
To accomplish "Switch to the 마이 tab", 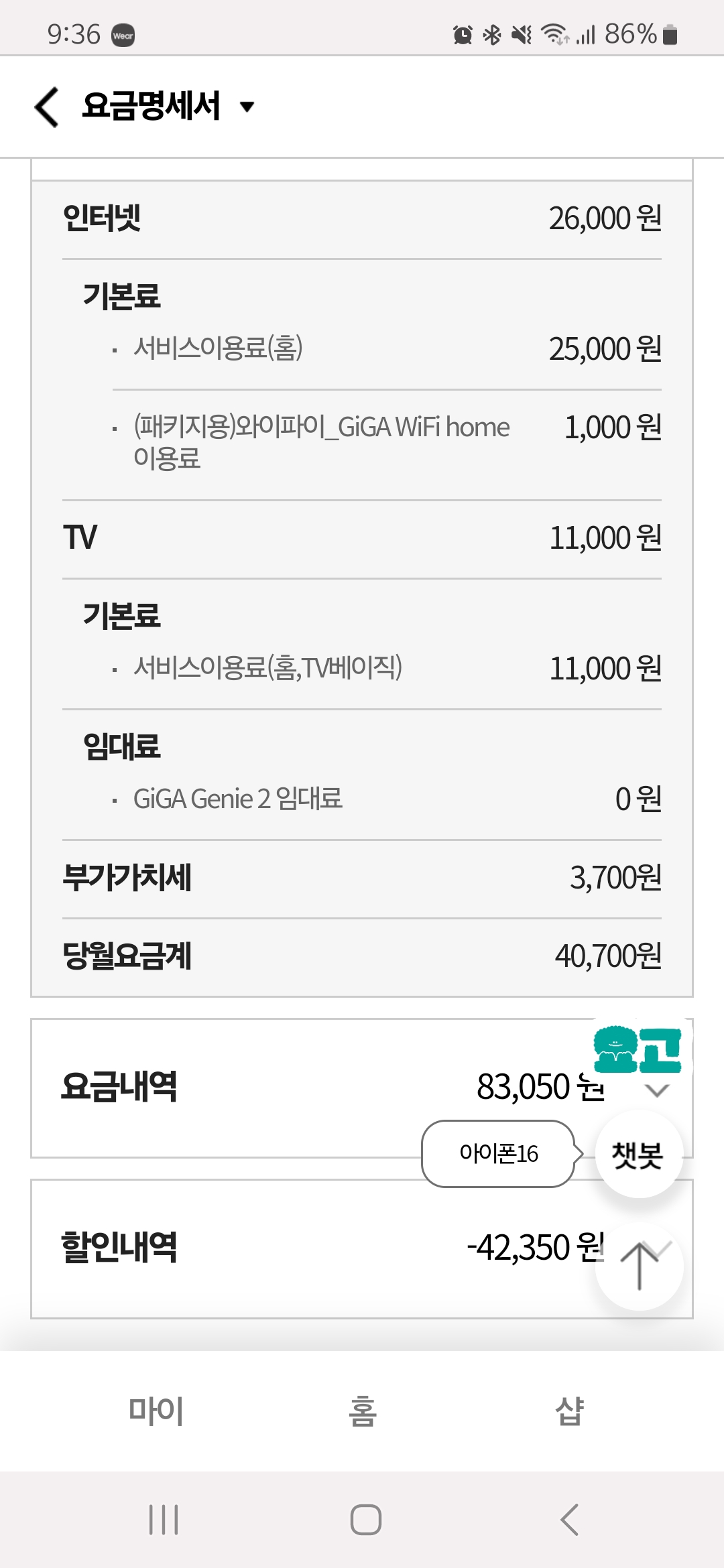I will [x=156, y=1411].
